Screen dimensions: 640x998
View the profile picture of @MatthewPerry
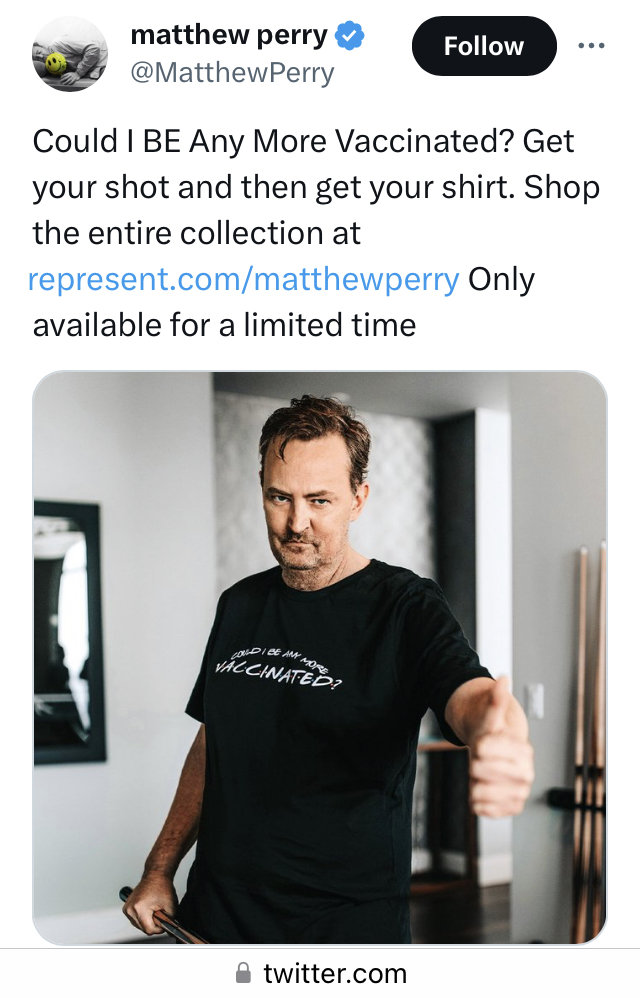click(x=70, y=55)
